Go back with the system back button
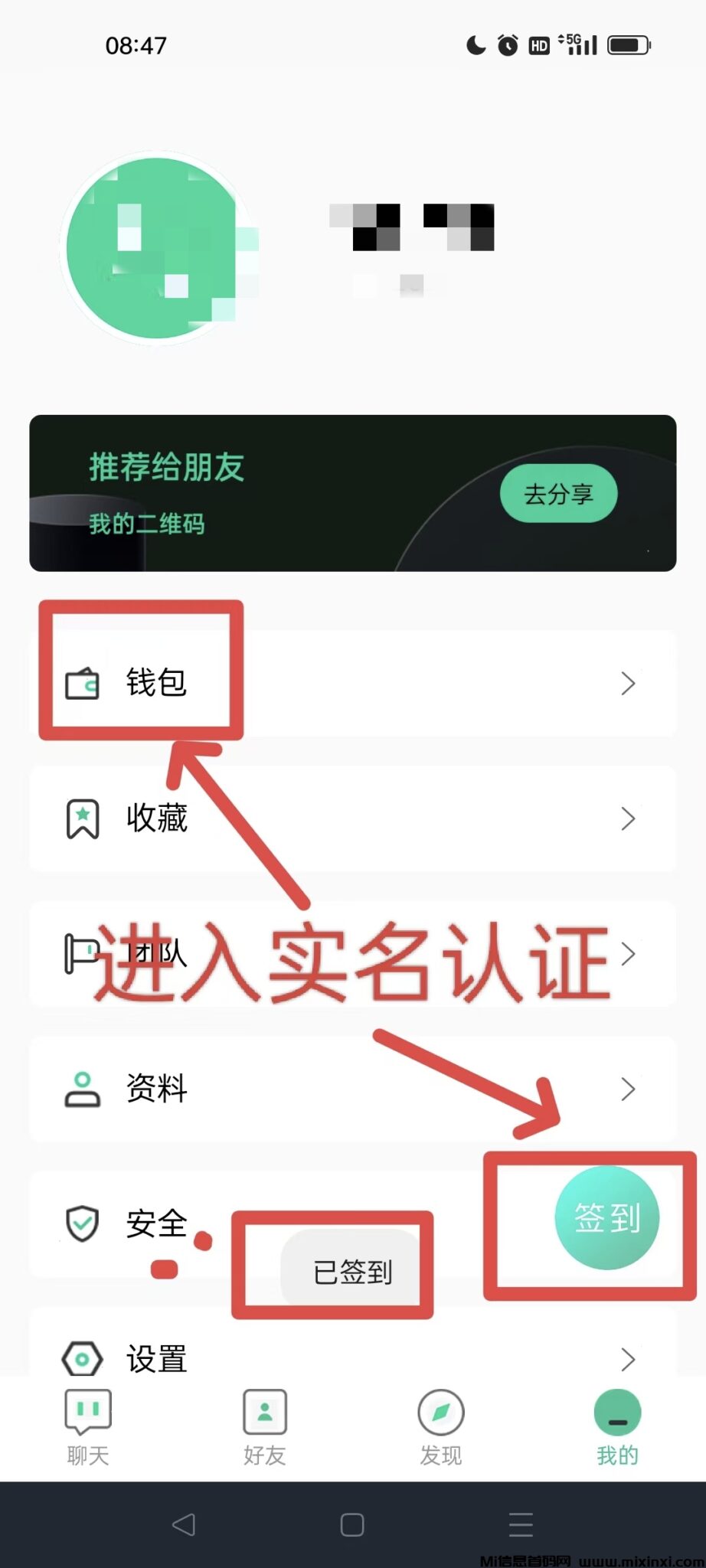This screenshot has width=706, height=1568. pos(184,1524)
